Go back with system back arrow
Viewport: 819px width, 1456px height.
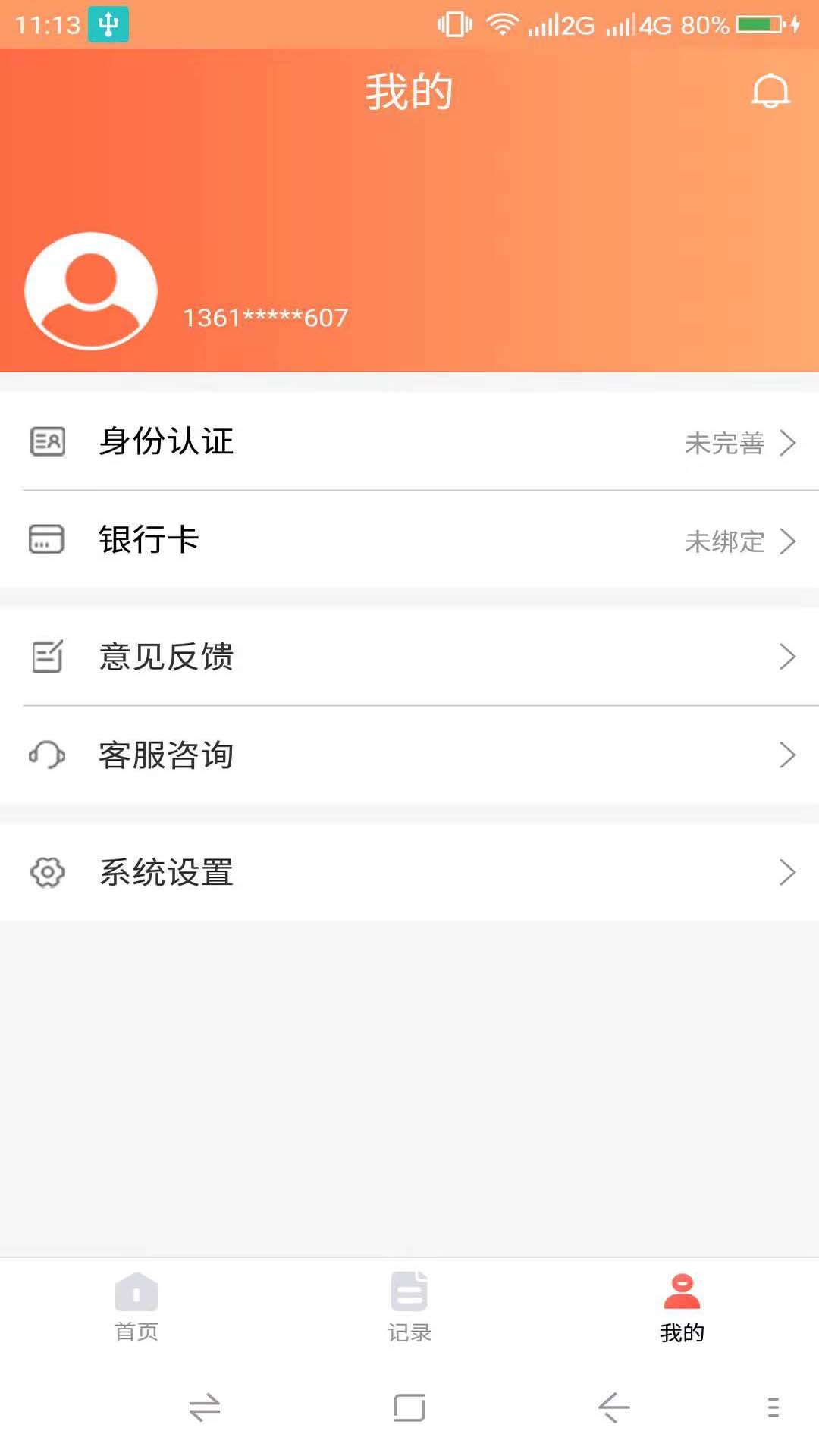coord(613,1407)
